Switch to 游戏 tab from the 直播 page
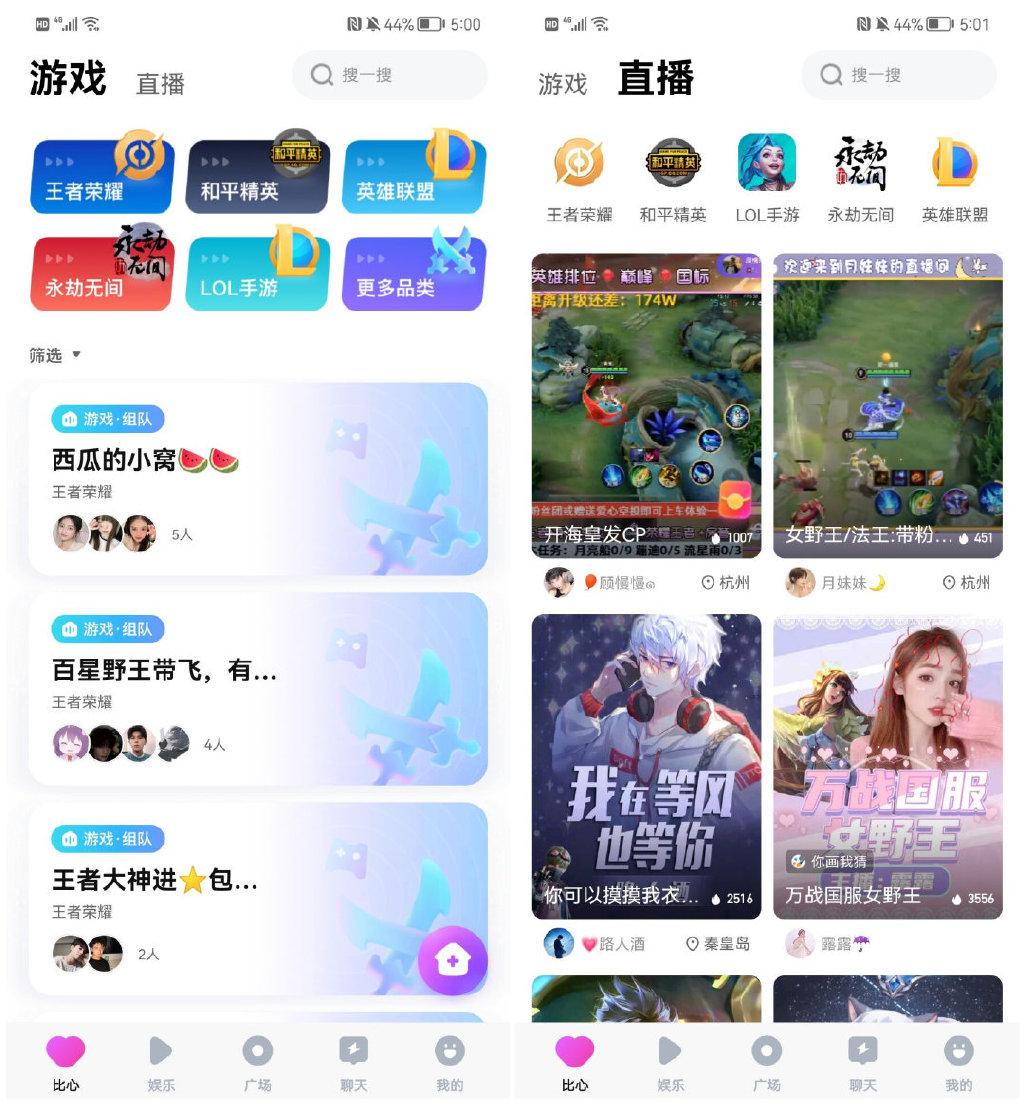Screen dimensions: 1024x1103 [562, 84]
